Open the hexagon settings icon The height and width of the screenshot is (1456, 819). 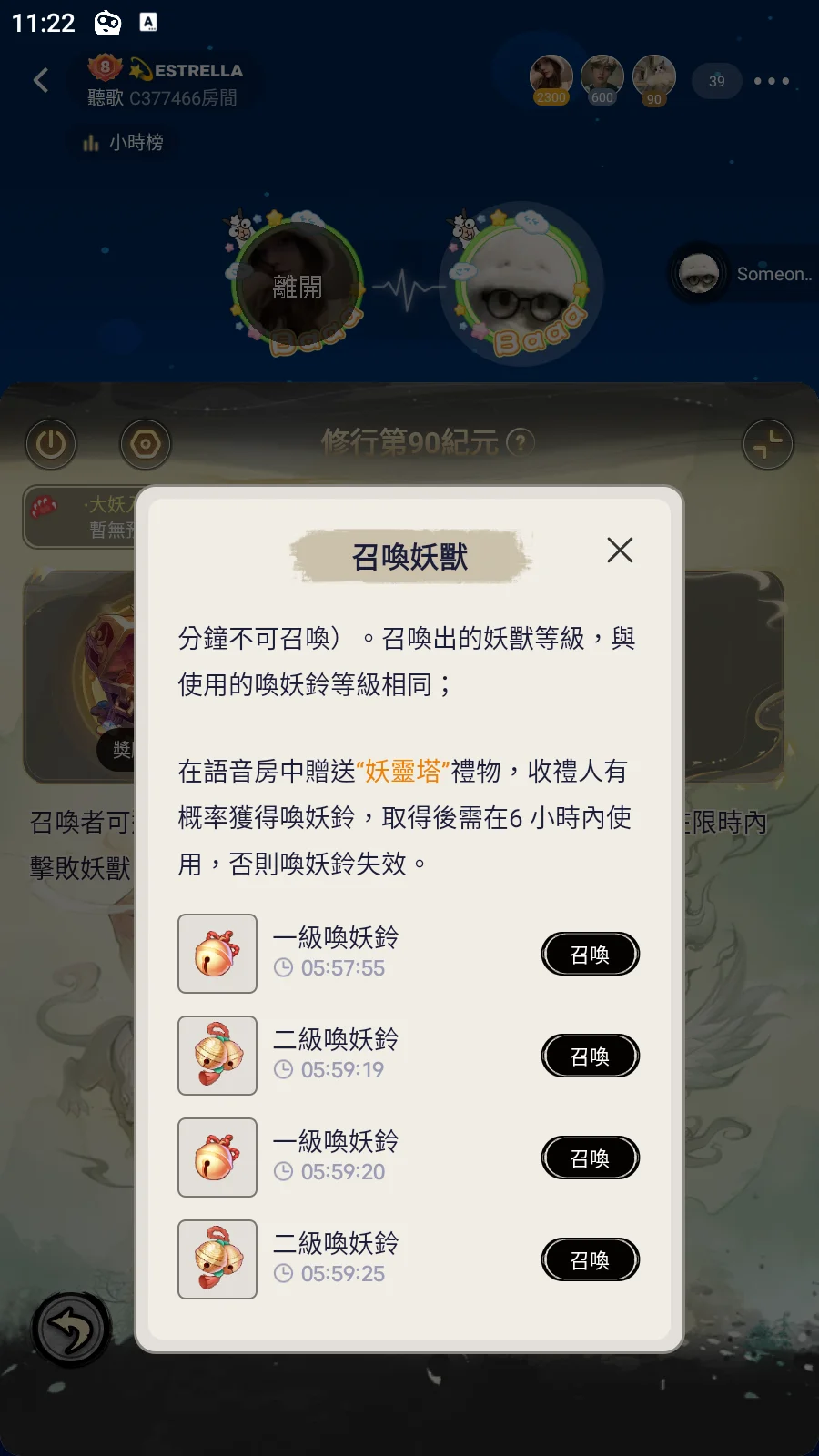point(146,444)
